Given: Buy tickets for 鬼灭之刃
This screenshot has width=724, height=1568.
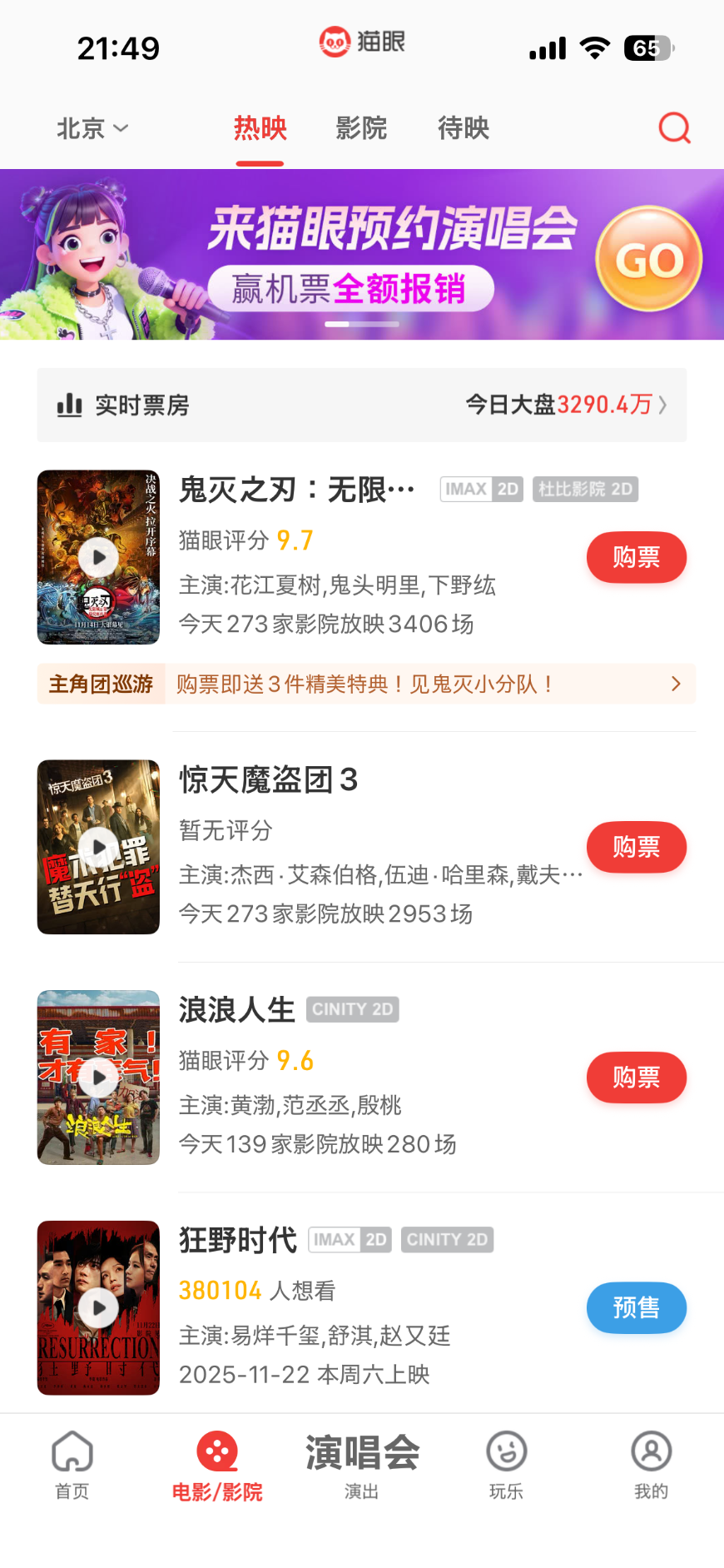Looking at the screenshot, I should 636,557.
